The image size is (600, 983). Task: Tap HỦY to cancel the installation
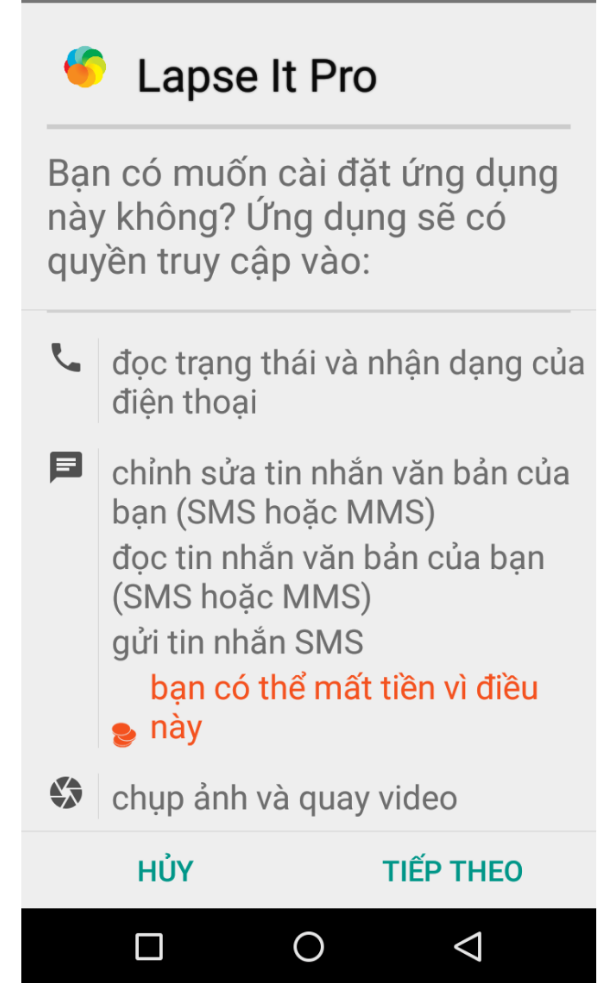pos(165,871)
